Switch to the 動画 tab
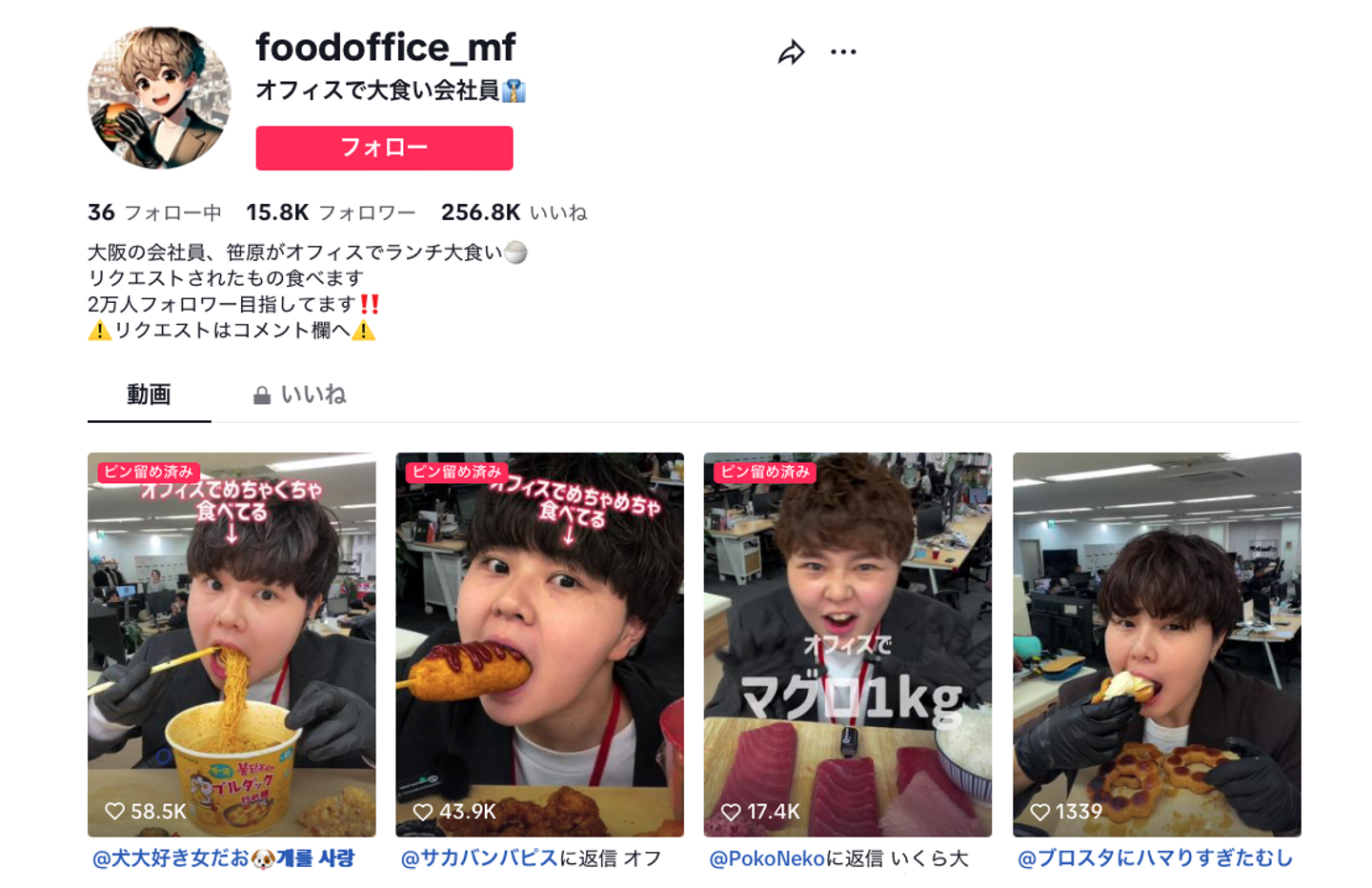Image resolution: width=1372 pixels, height=888 pixels. tap(149, 394)
